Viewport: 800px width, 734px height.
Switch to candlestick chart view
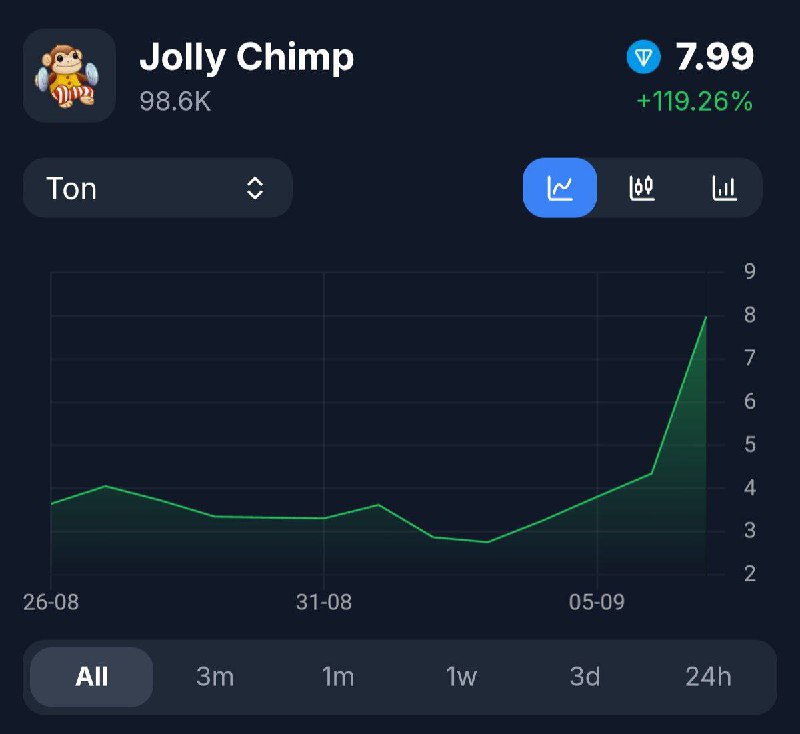(x=642, y=187)
